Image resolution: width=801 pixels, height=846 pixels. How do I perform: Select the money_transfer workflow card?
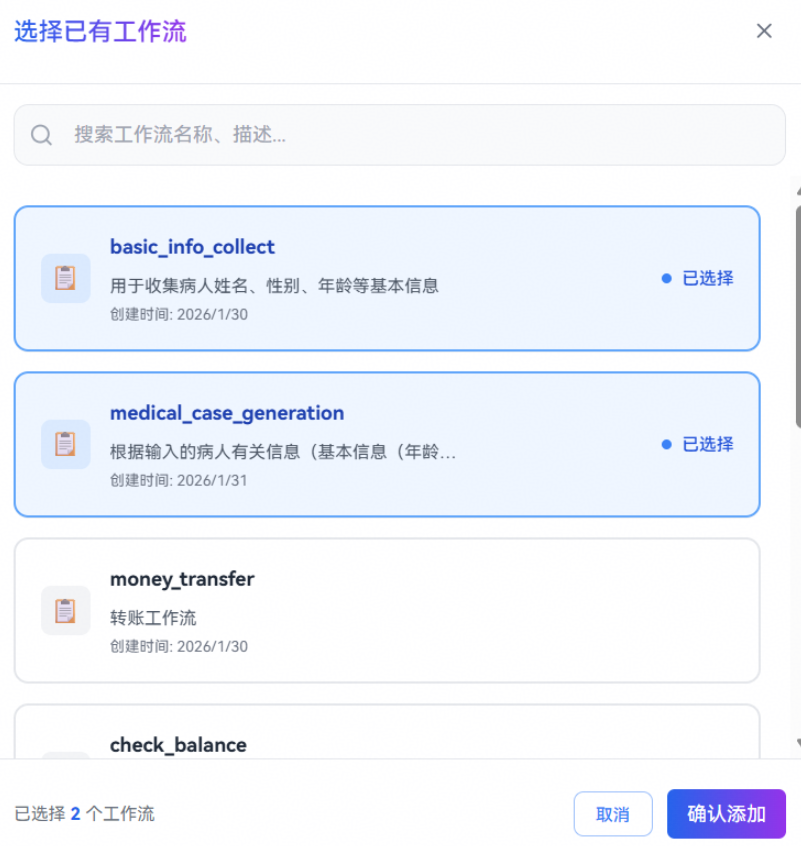click(x=387, y=610)
